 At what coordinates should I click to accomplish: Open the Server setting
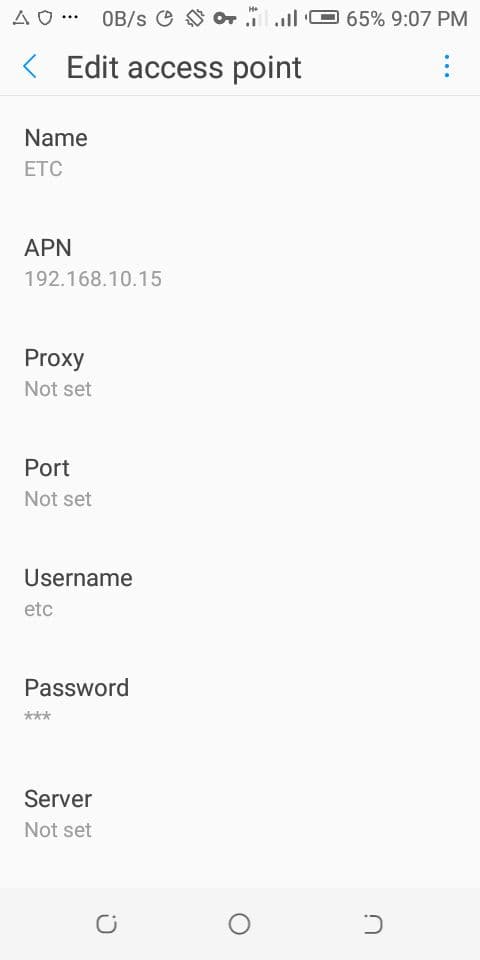pos(240,814)
